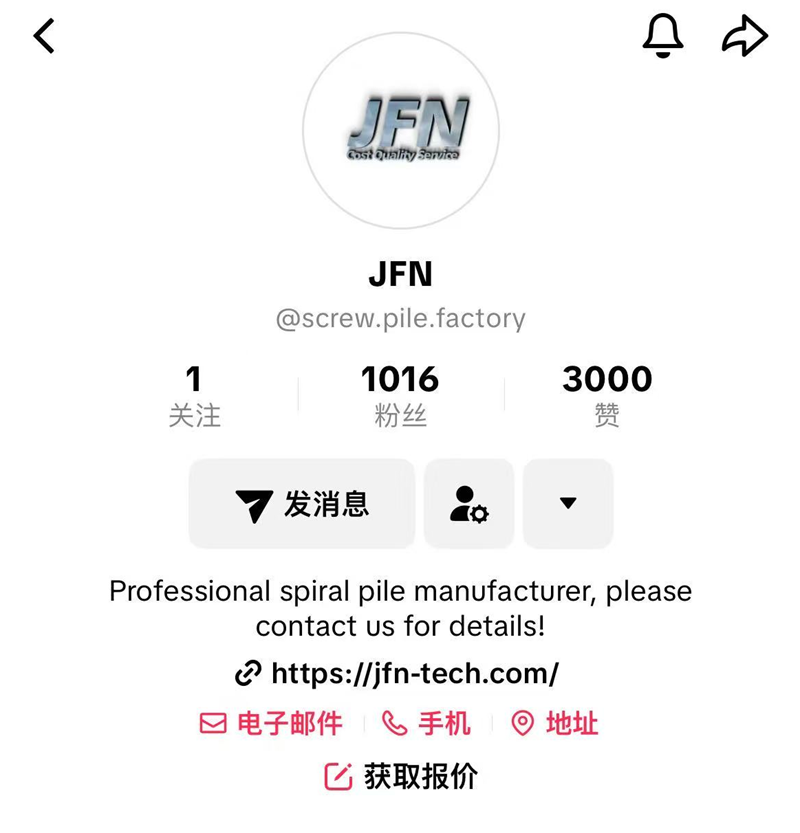Open the user settings icon beside 发消息
Image resolution: width=800 pixels, height=833 pixels.
469,505
